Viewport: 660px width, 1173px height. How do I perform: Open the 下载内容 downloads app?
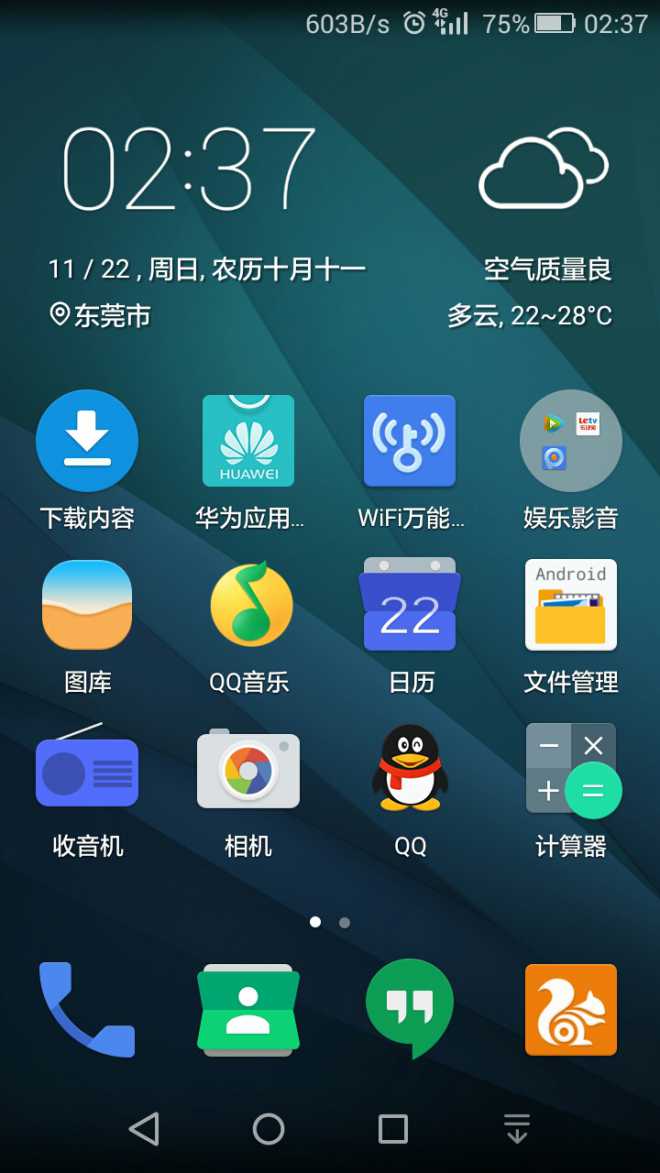pos(87,441)
